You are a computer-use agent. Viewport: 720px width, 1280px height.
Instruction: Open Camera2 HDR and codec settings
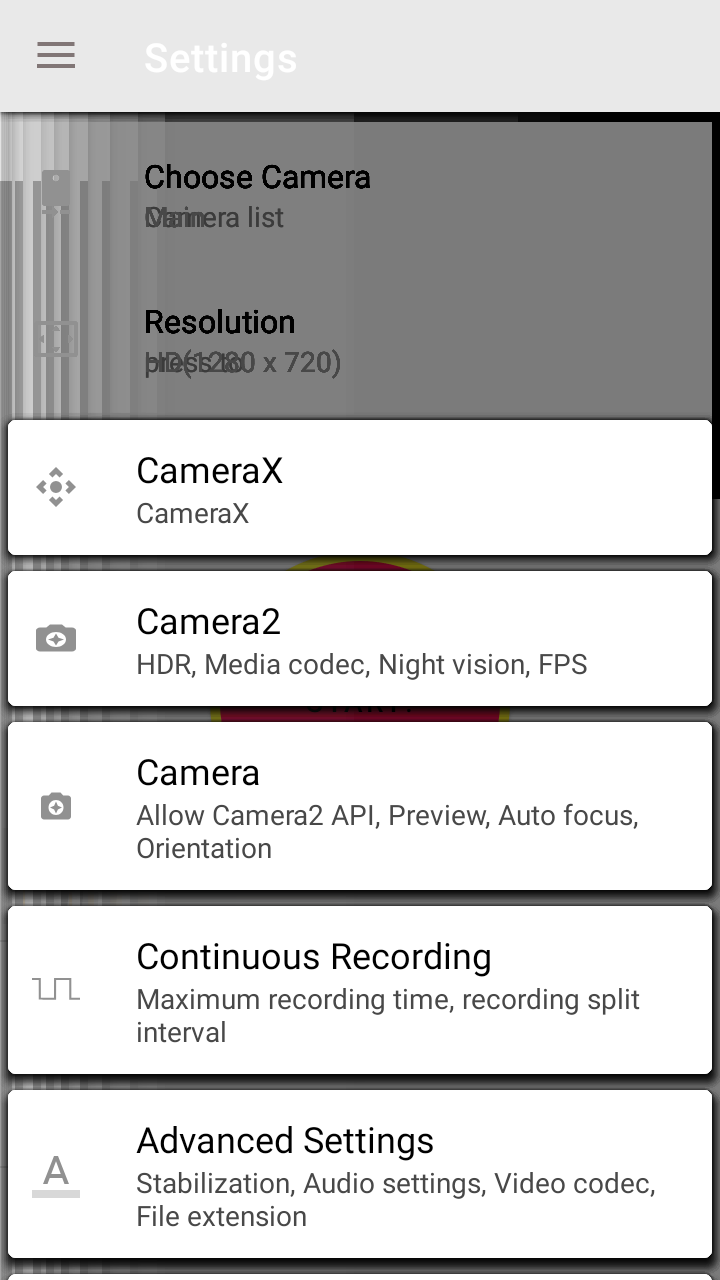(360, 639)
